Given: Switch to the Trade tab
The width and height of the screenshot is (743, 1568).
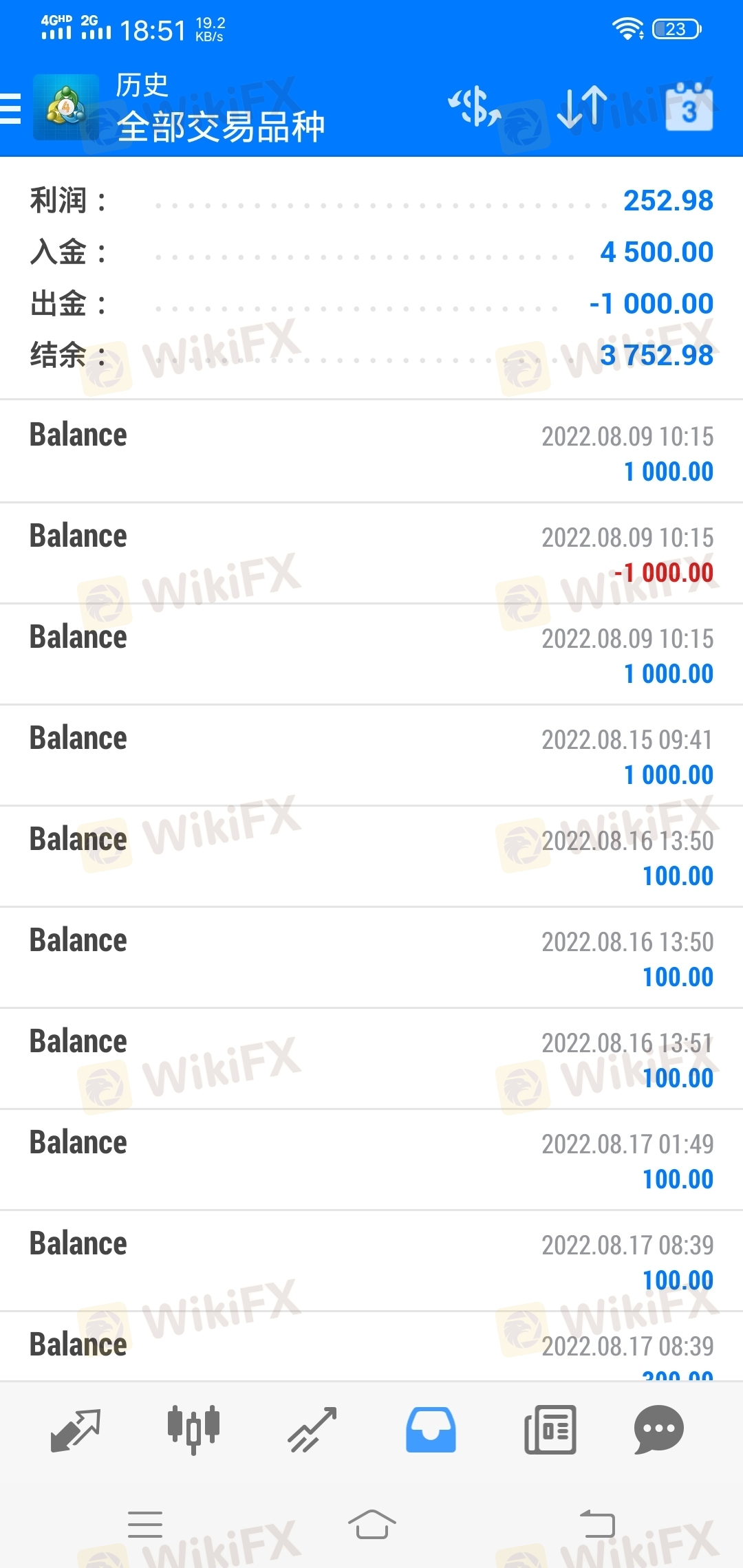Looking at the screenshot, I should [x=312, y=1430].
